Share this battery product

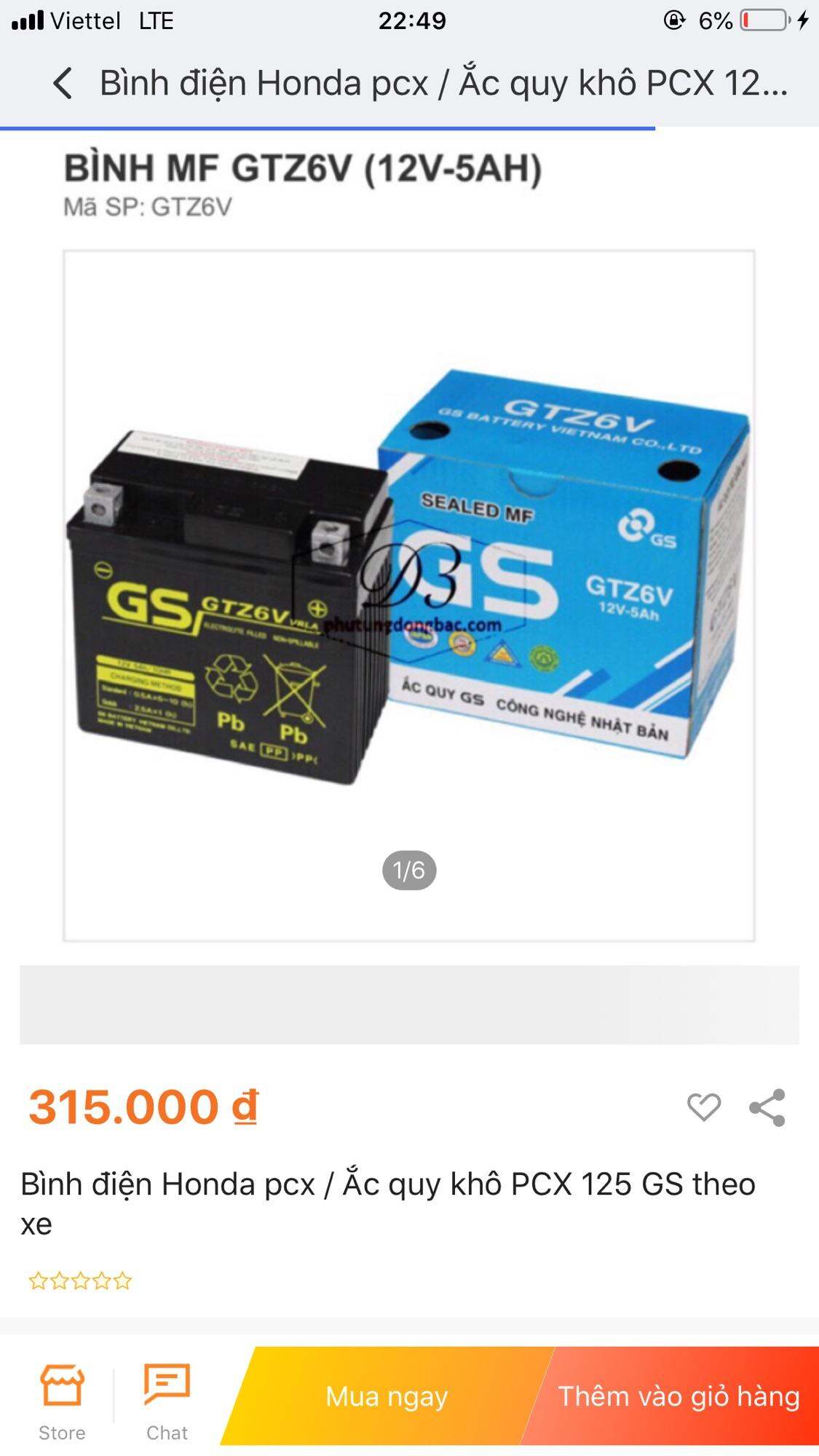point(767,1107)
